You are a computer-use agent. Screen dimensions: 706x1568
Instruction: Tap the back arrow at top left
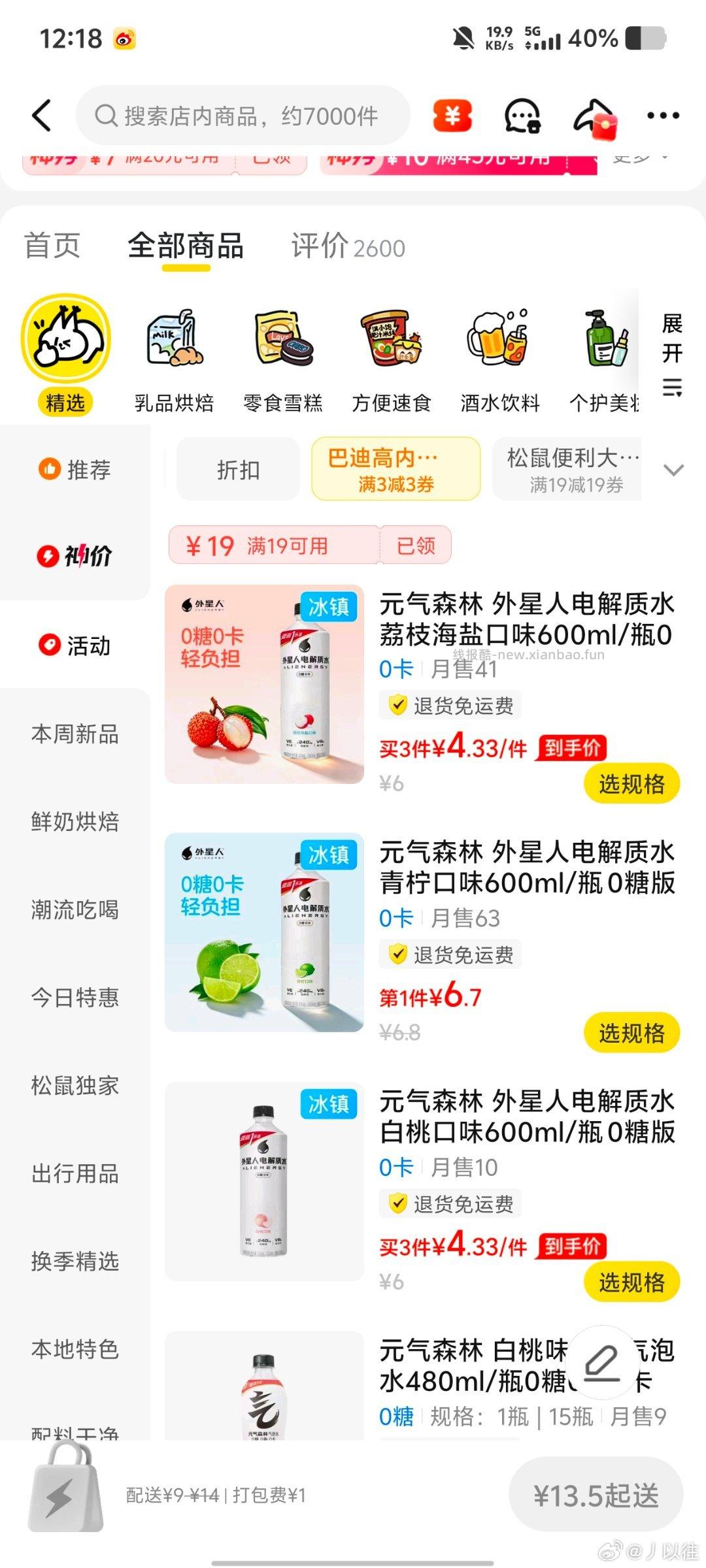point(41,114)
